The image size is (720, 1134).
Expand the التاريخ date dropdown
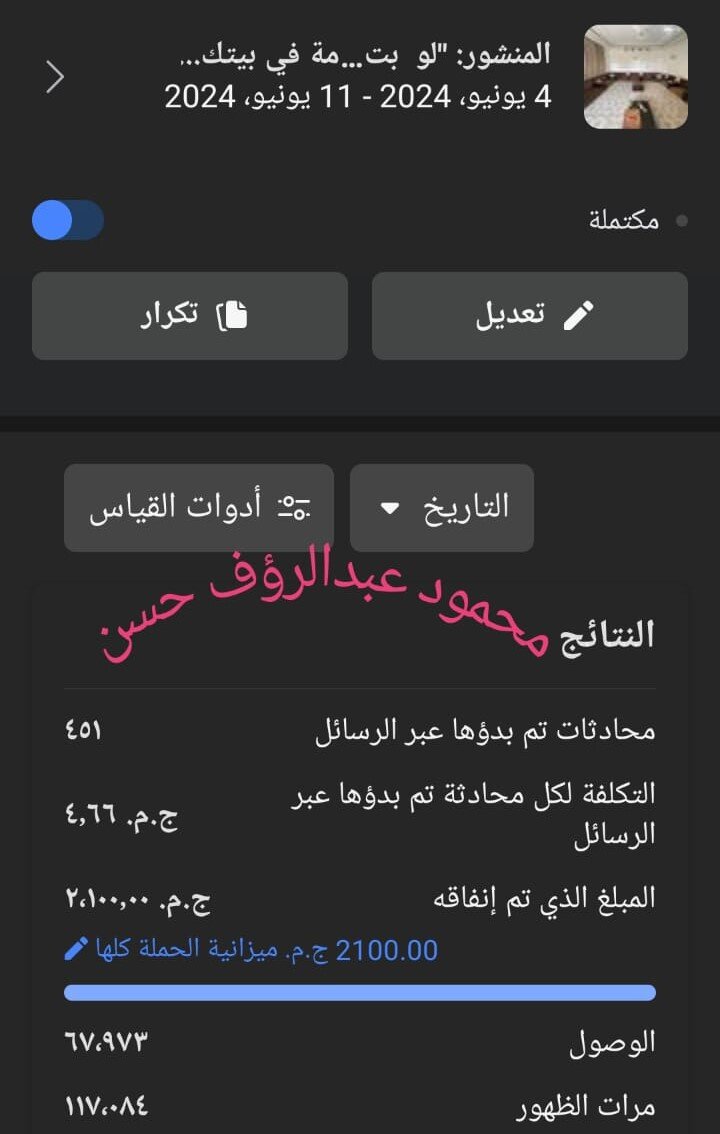click(x=441, y=507)
